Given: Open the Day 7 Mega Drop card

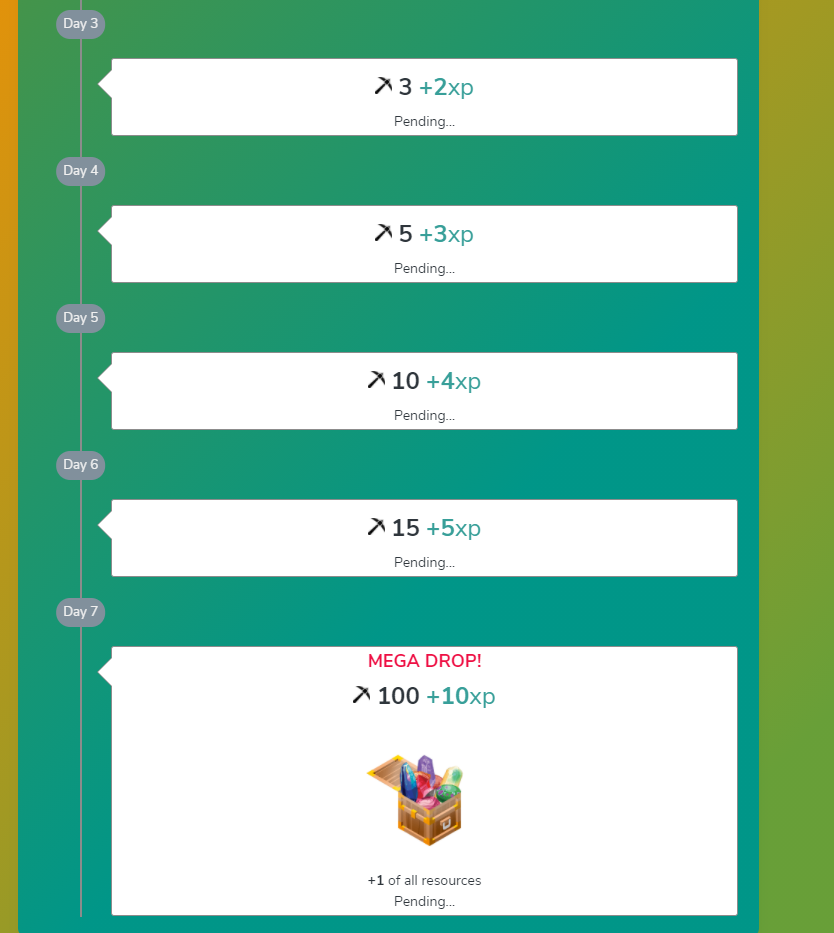Looking at the screenshot, I should 424,780.
